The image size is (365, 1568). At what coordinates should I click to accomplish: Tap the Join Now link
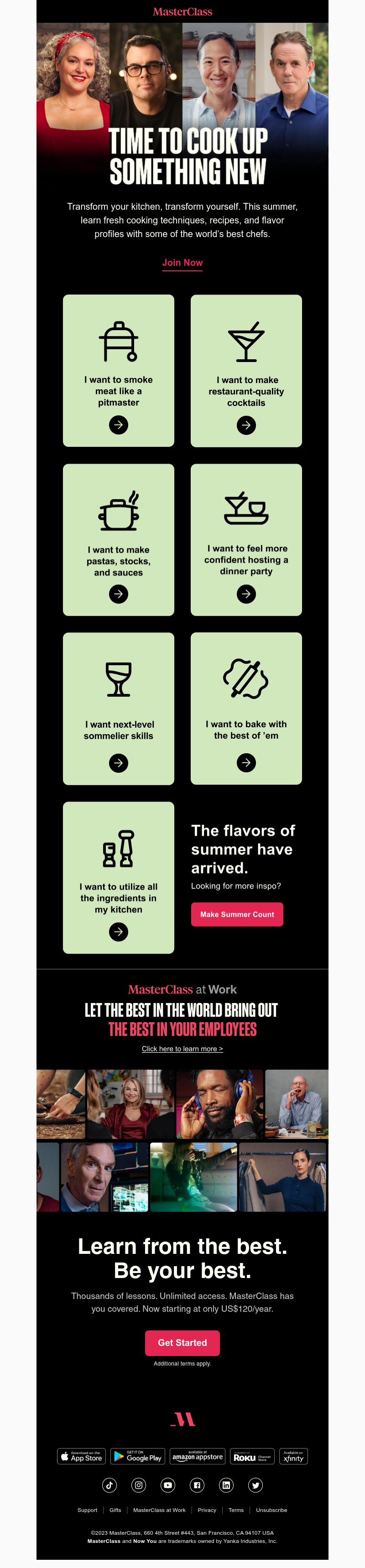pos(182,262)
